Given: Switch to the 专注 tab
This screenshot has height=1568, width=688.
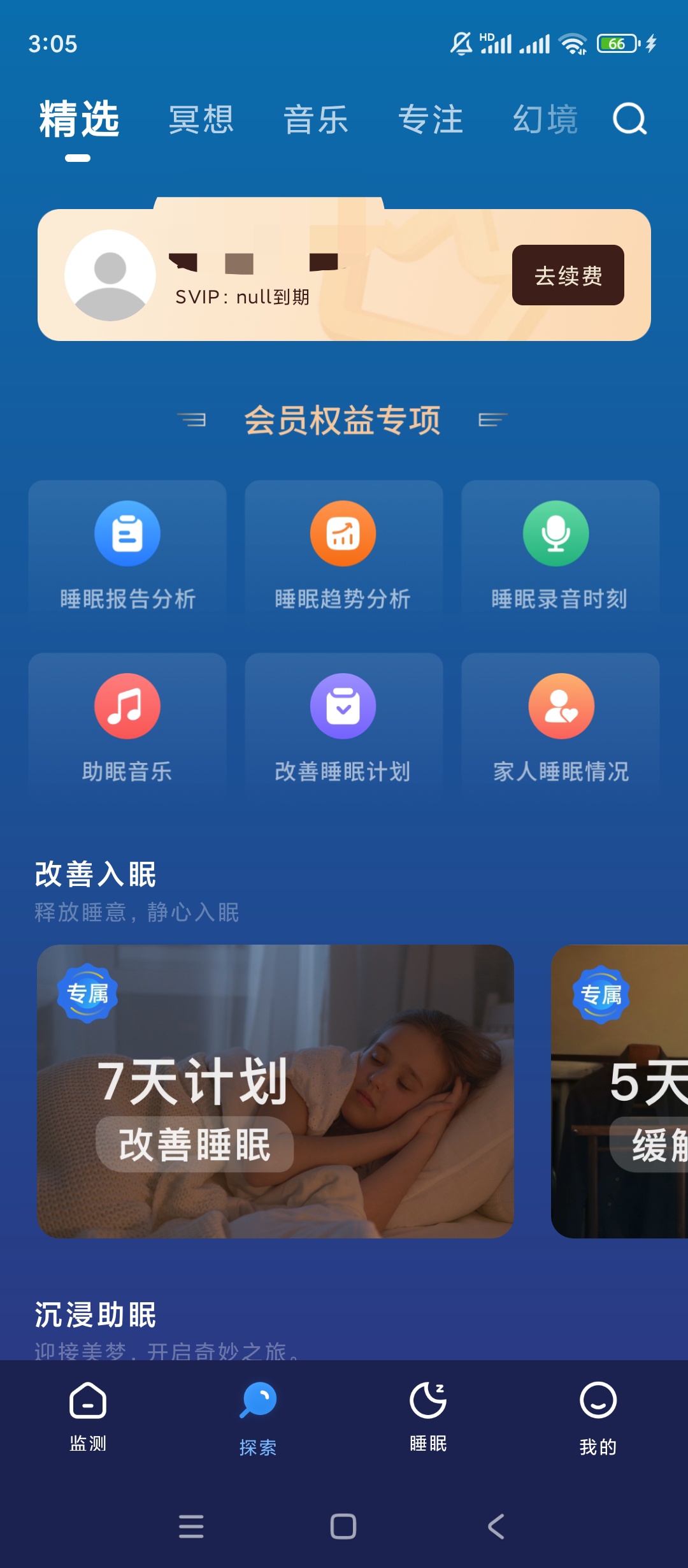Looking at the screenshot, I should click(431, 119).
